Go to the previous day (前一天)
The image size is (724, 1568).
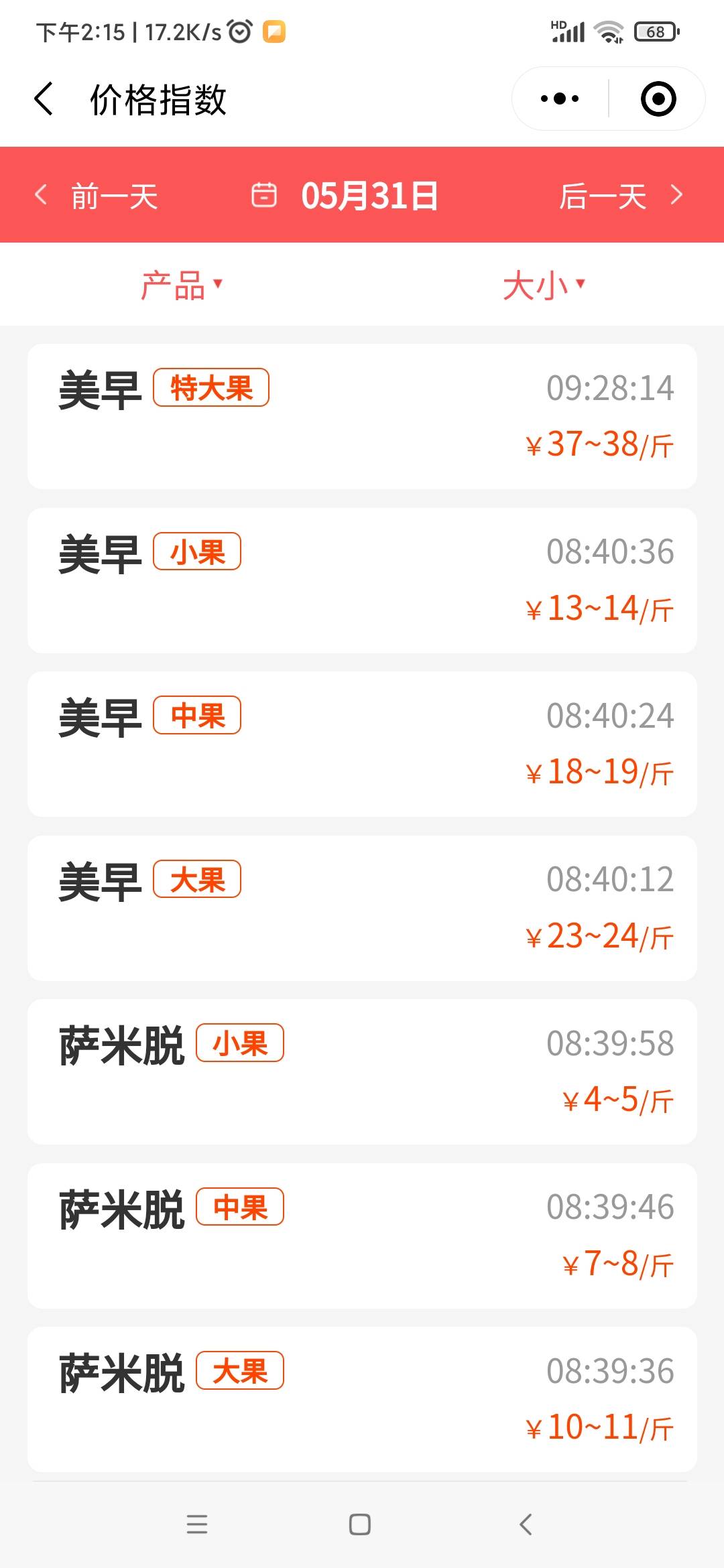[97, 196]
